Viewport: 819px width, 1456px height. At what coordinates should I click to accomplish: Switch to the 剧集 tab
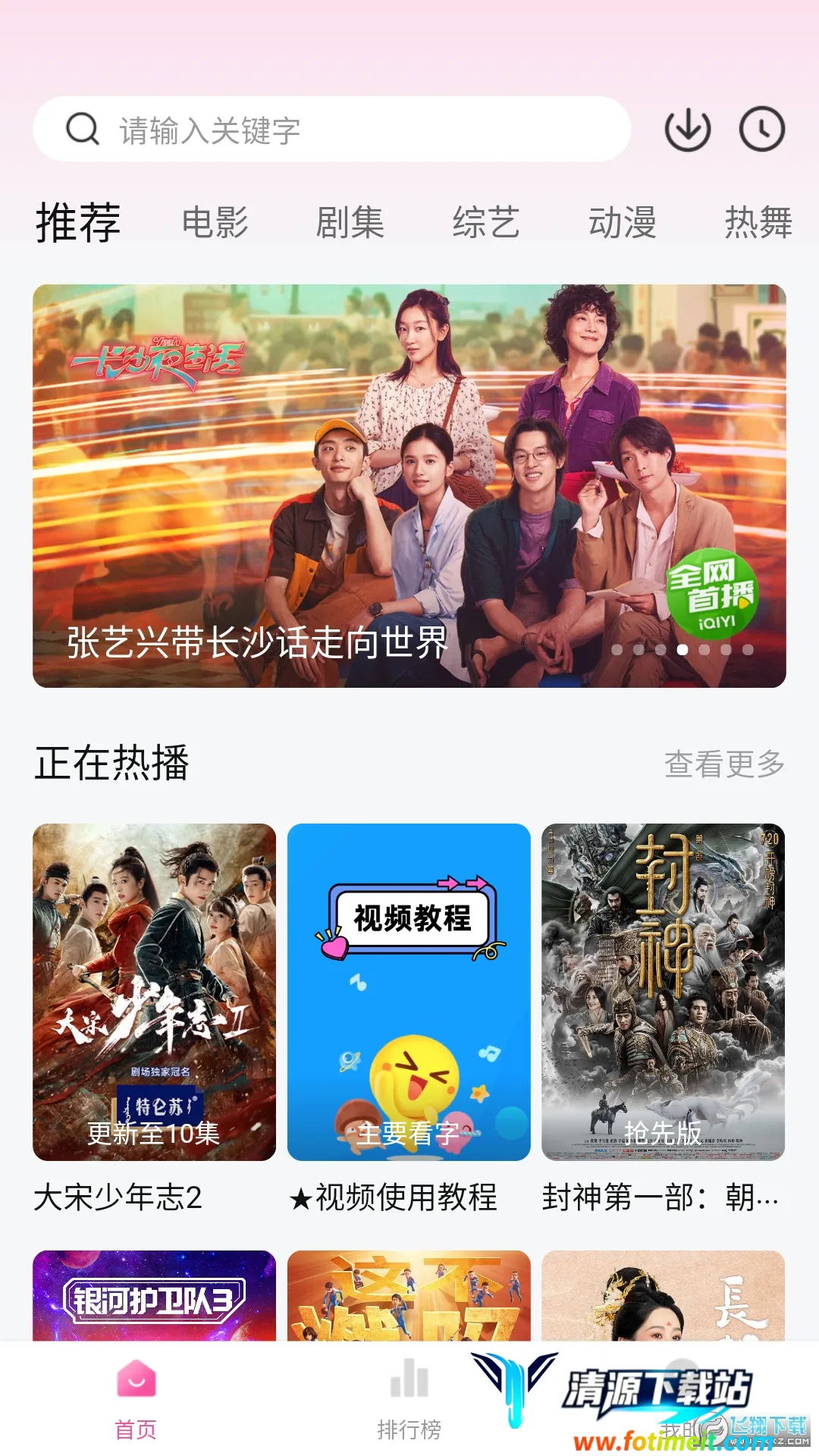(350, 223)
